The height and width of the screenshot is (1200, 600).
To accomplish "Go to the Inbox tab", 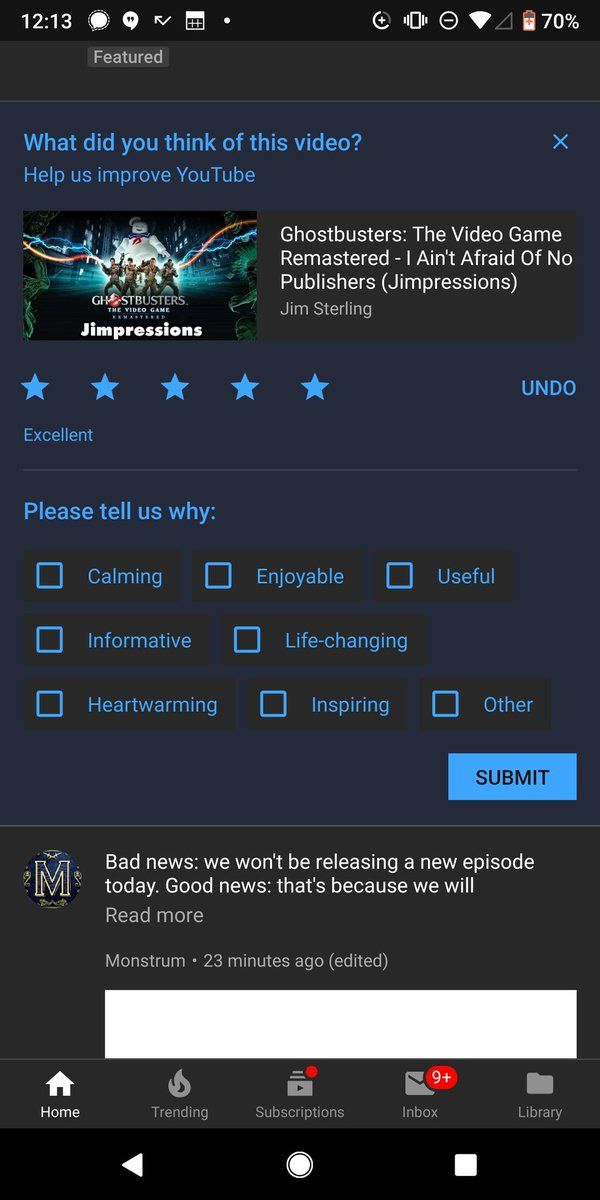I will click(x=420, y=1094).
